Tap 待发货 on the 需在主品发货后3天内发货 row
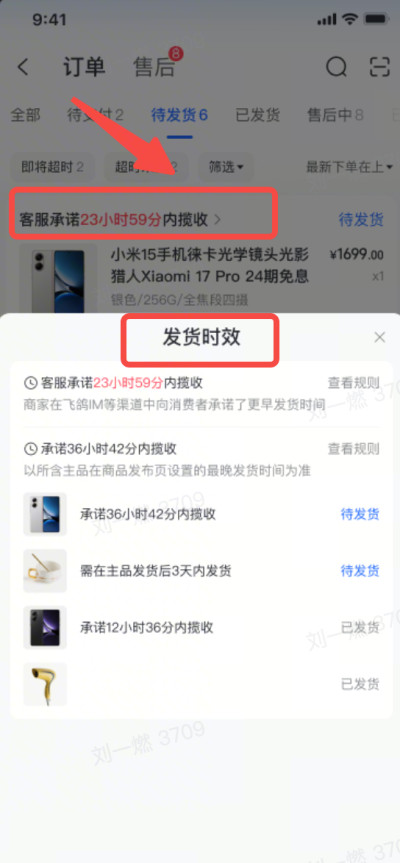This screenshot has width=400, height=863. tap(360, 571)
